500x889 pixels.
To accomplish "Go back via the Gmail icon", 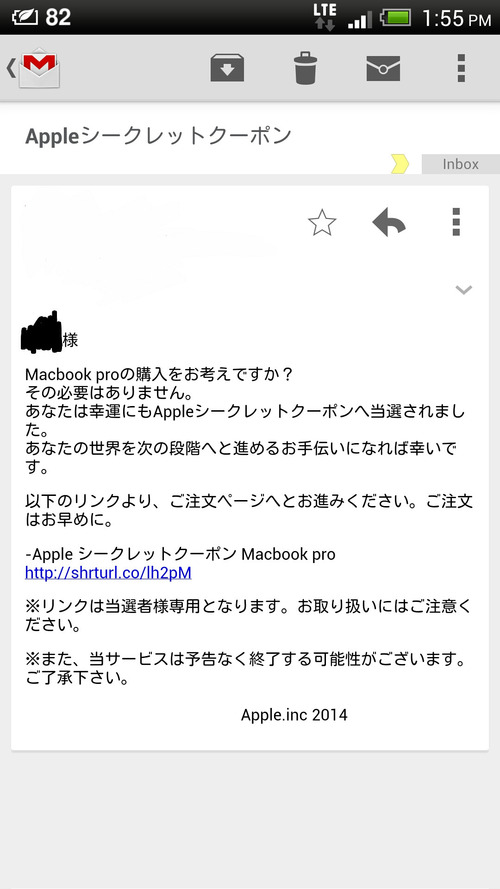I will (34, 69).
